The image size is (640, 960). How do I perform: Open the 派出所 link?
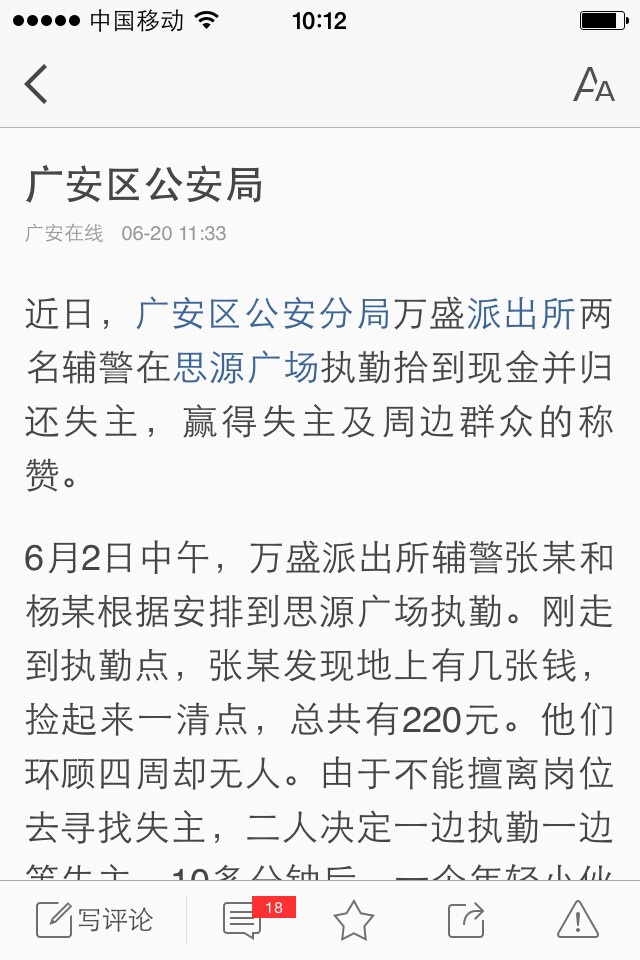pos(521,314)
